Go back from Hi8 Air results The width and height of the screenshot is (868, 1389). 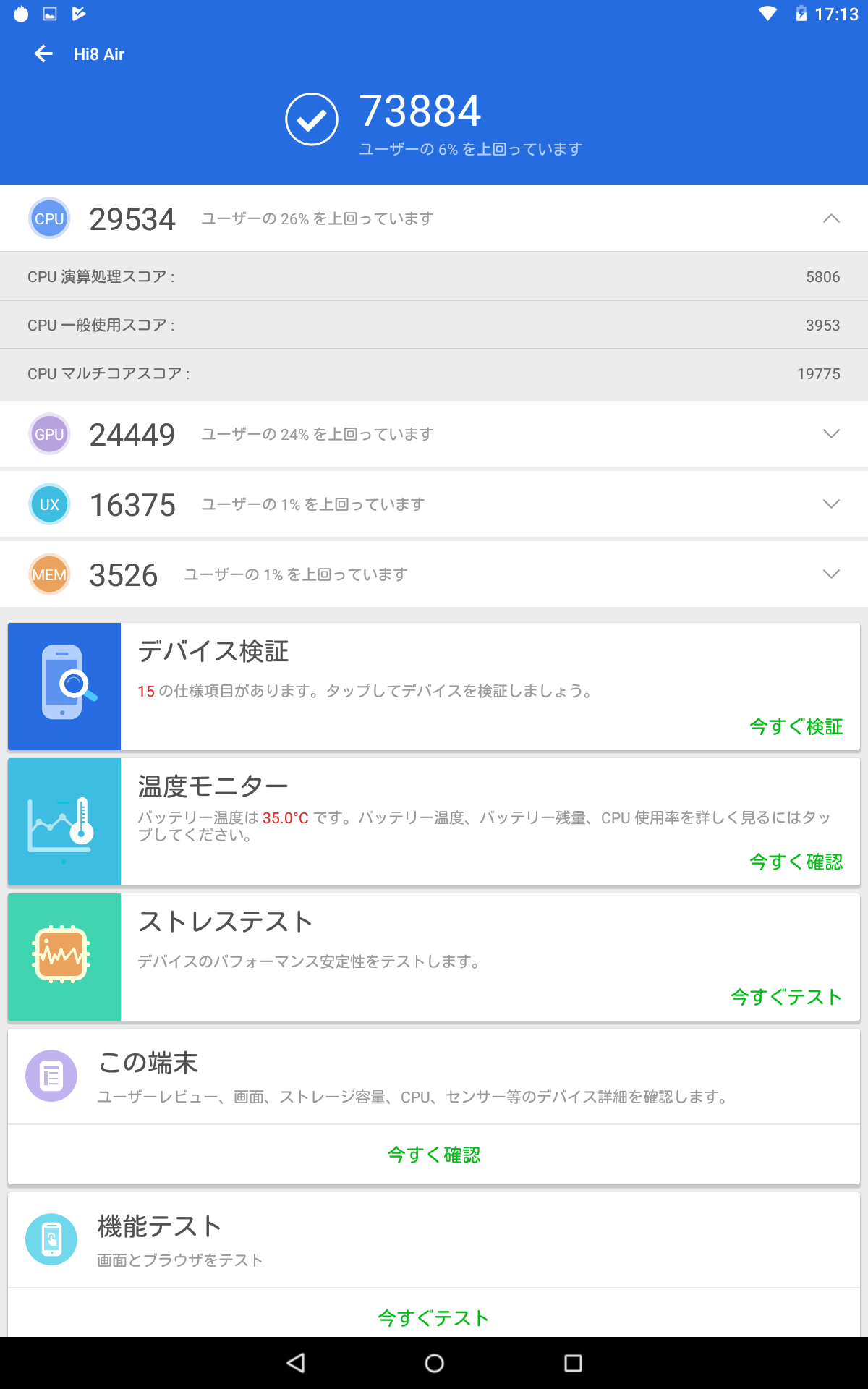43,54
